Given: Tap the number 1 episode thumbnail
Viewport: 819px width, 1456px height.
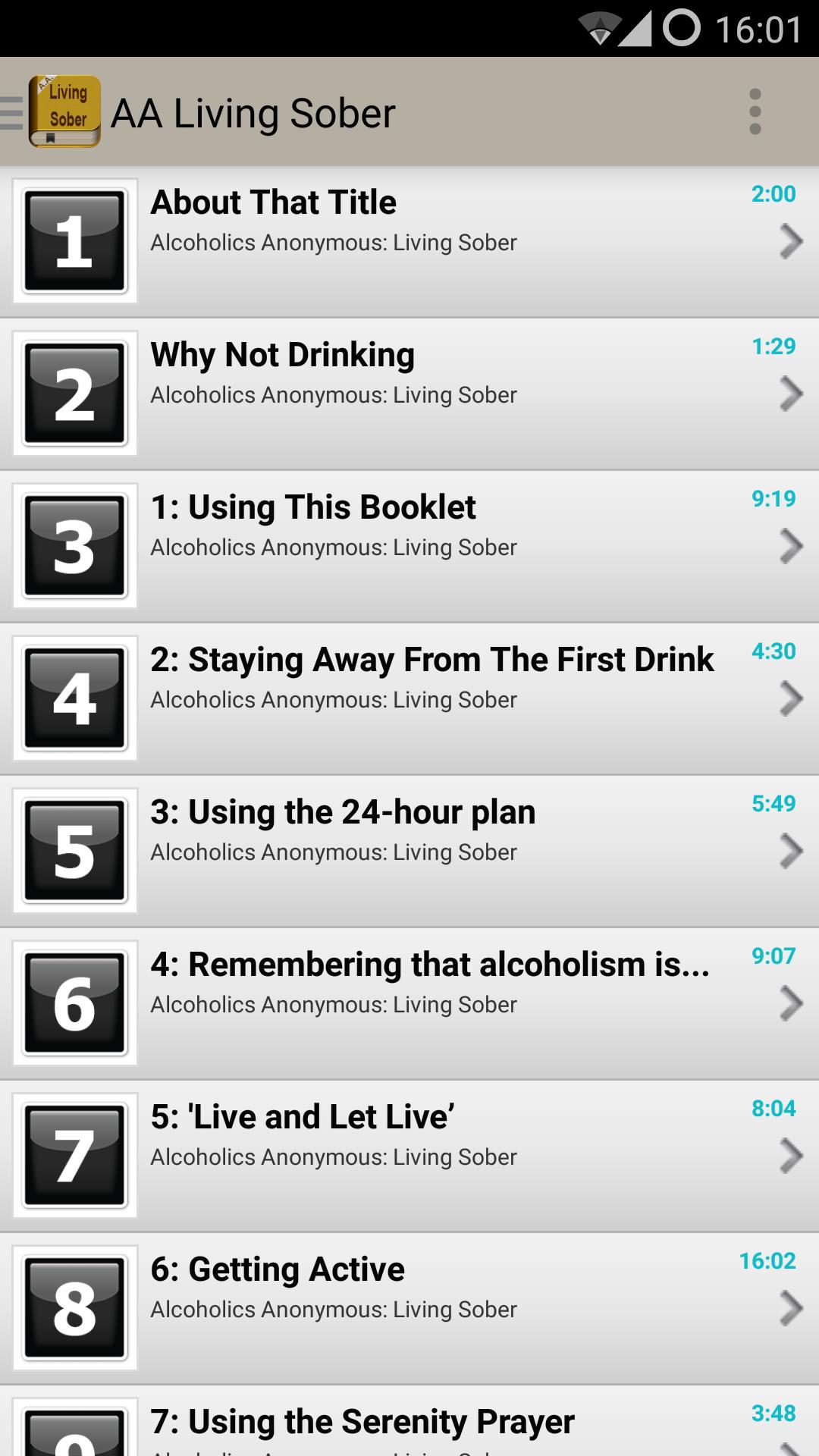Looking at the screenshot, I should point(74,241).
